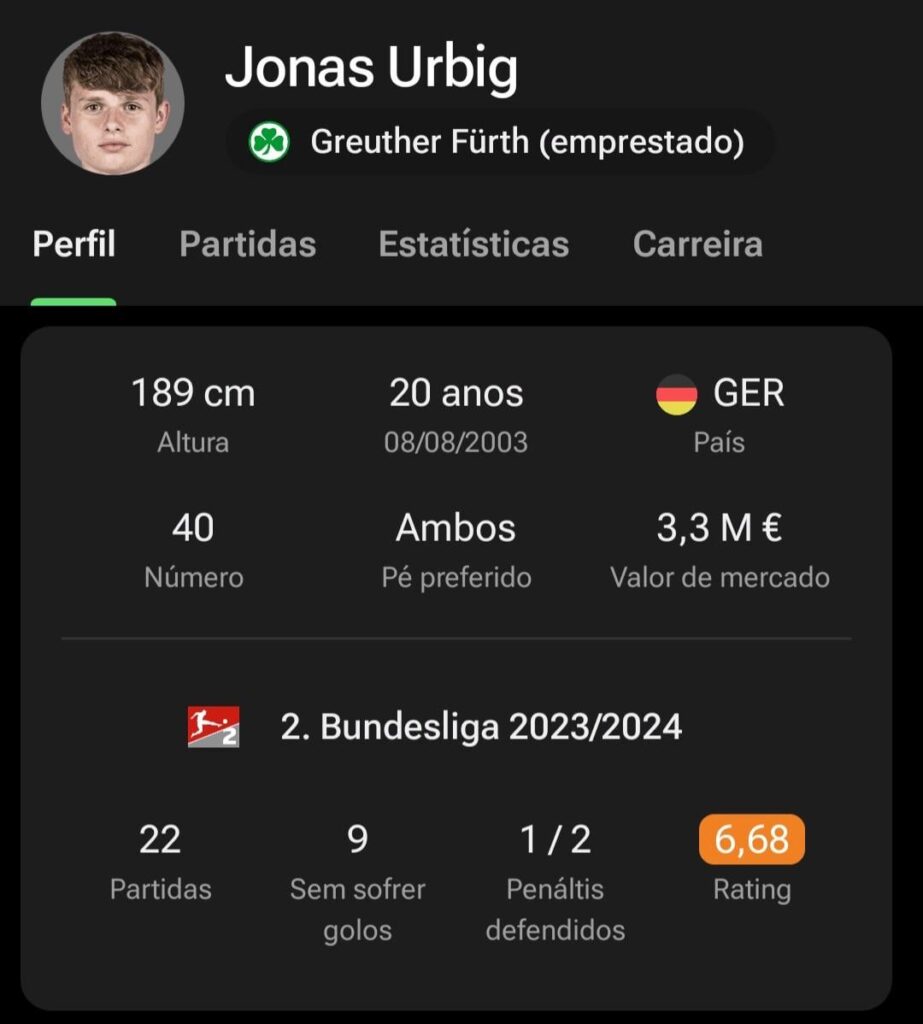Select the Perfil tab
This screenshot has height=1024, width=923.
(x=74, y=244)
